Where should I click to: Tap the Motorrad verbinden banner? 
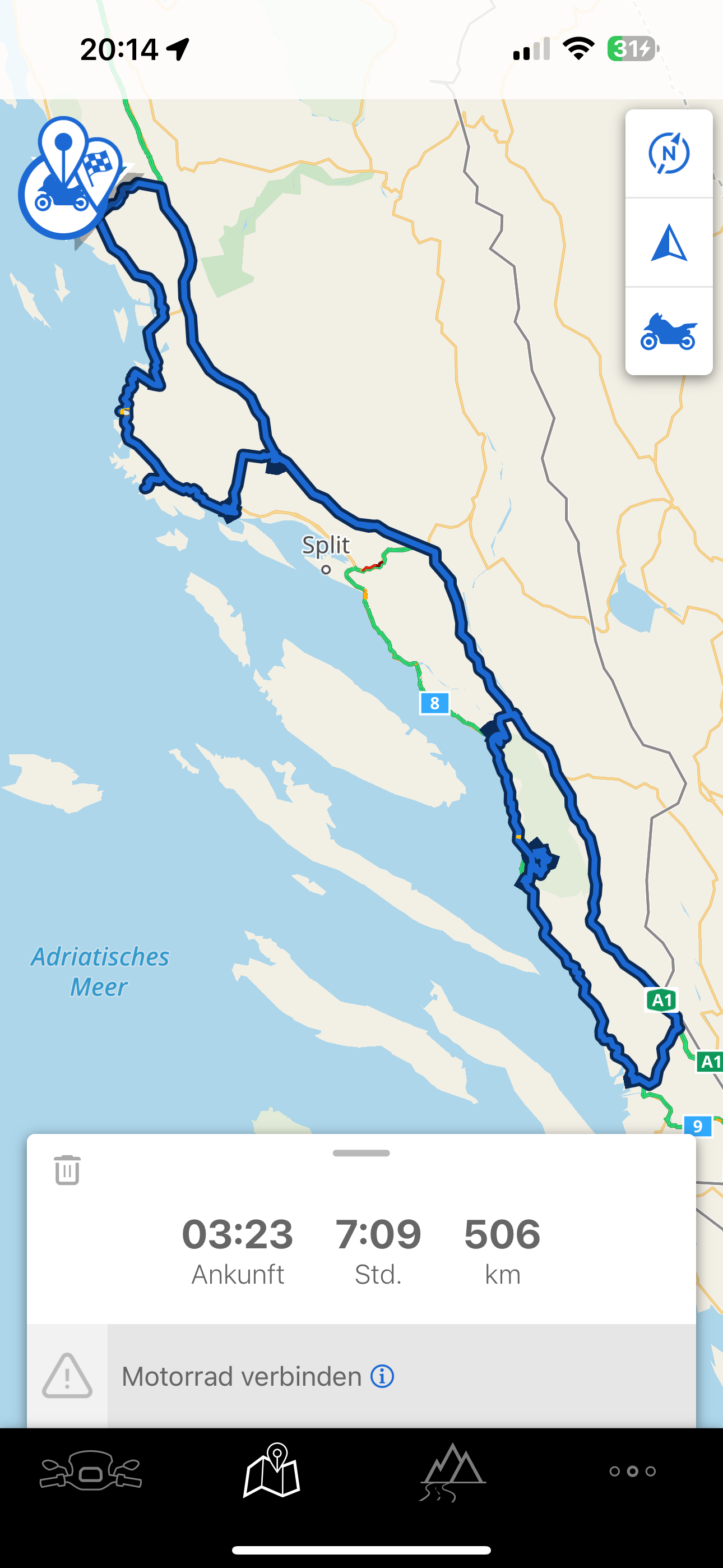241,1376
